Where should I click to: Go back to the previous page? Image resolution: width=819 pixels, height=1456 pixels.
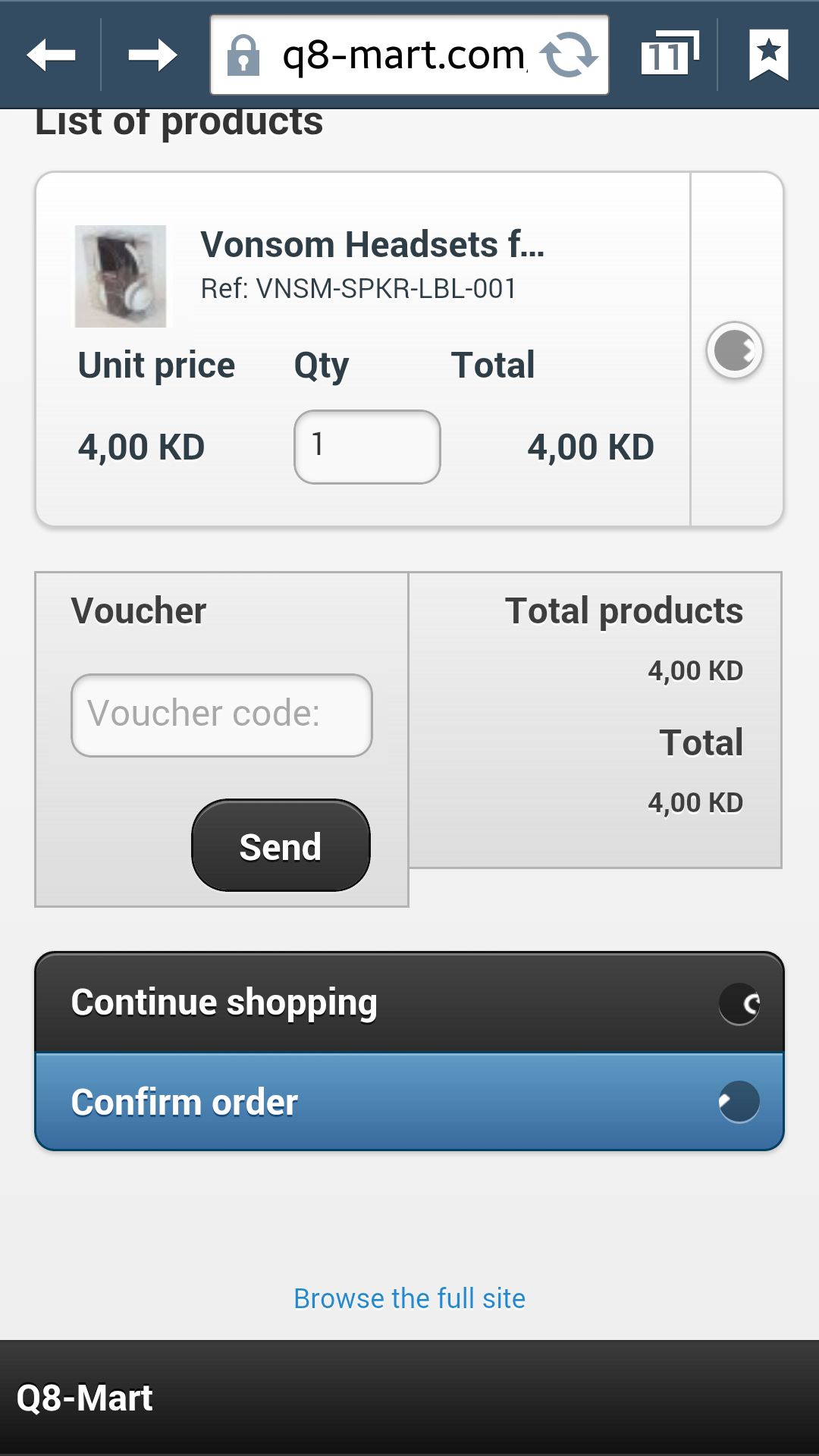tap(51, 55)
